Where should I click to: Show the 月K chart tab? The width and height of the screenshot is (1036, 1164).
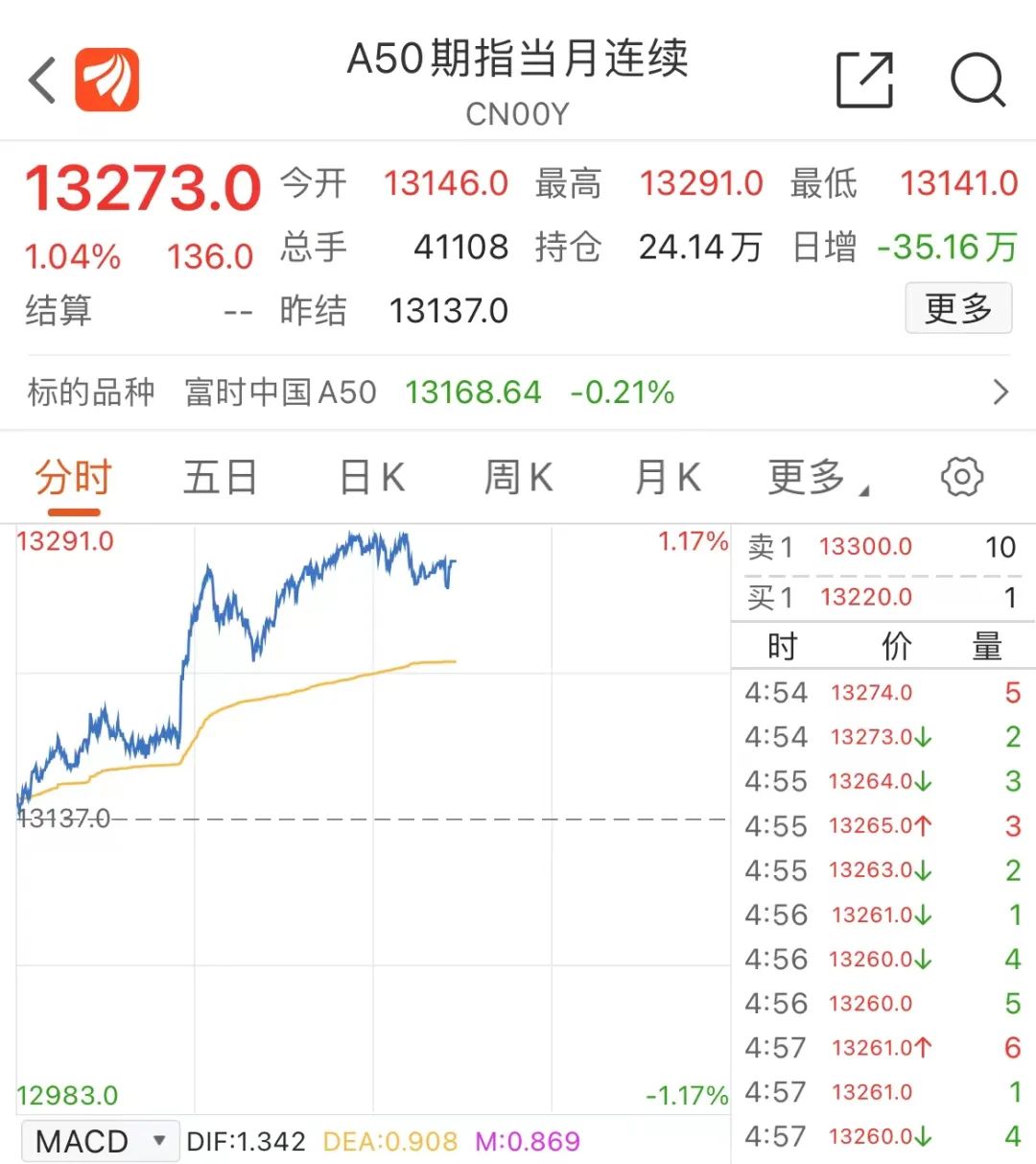coord(668,477)
